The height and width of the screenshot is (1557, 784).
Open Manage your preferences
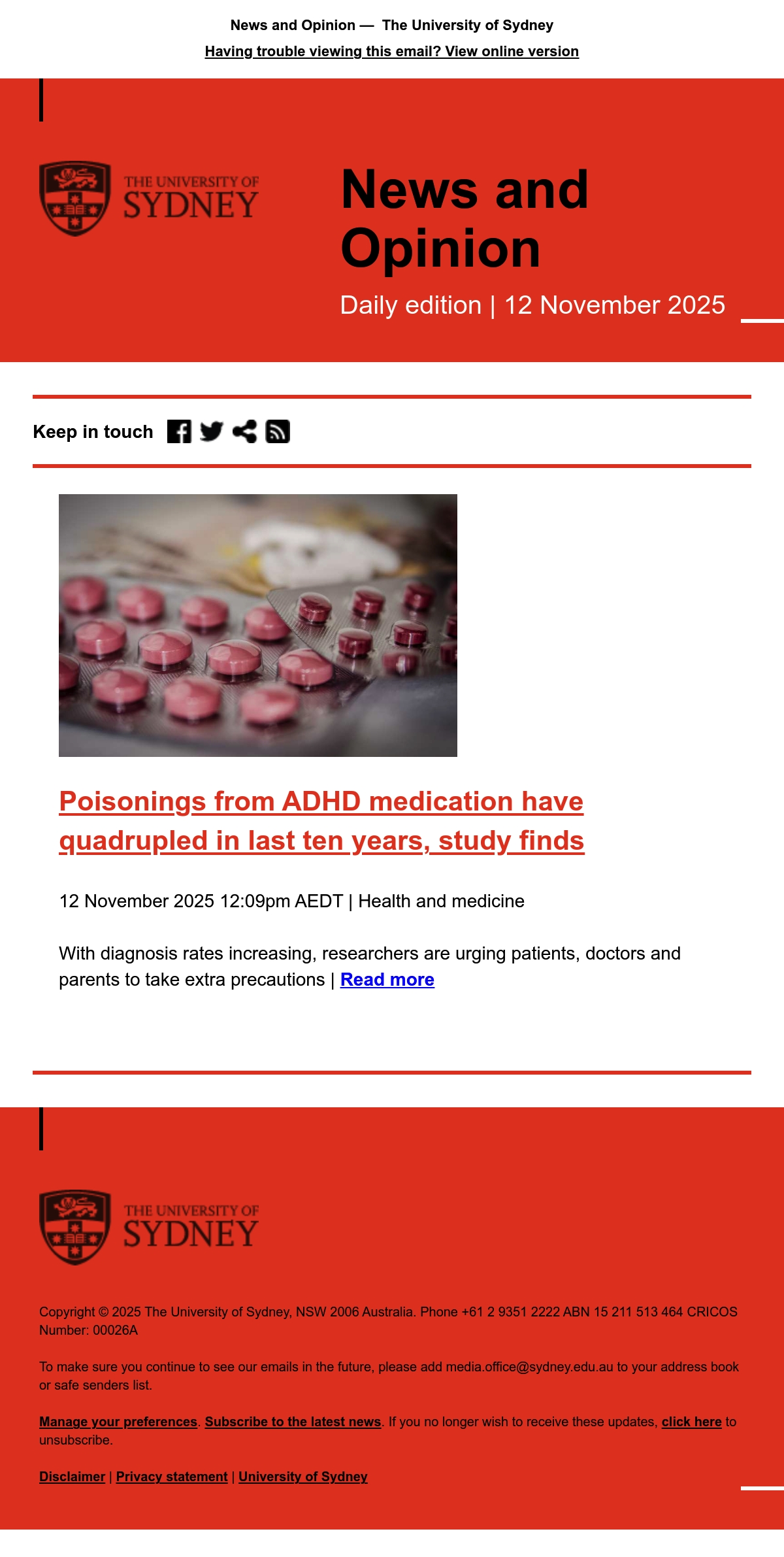coord(118,1422)
